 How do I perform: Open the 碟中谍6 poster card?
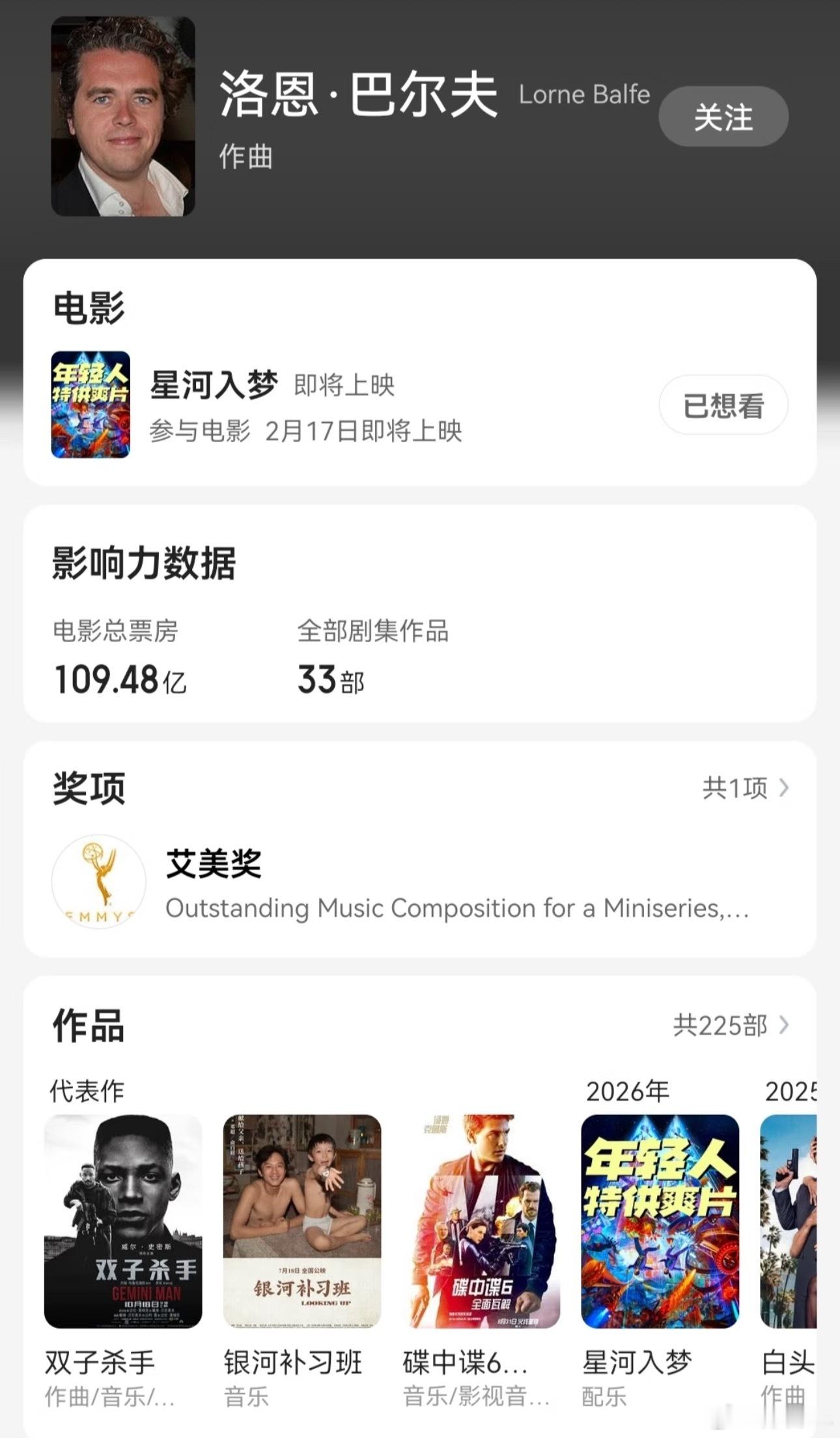(x=481, y=1221)
